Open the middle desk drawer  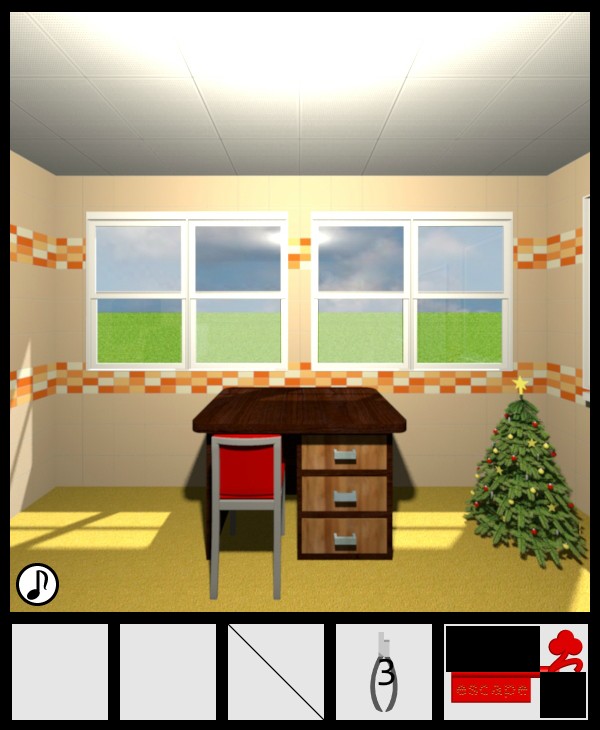coord(344,495)
